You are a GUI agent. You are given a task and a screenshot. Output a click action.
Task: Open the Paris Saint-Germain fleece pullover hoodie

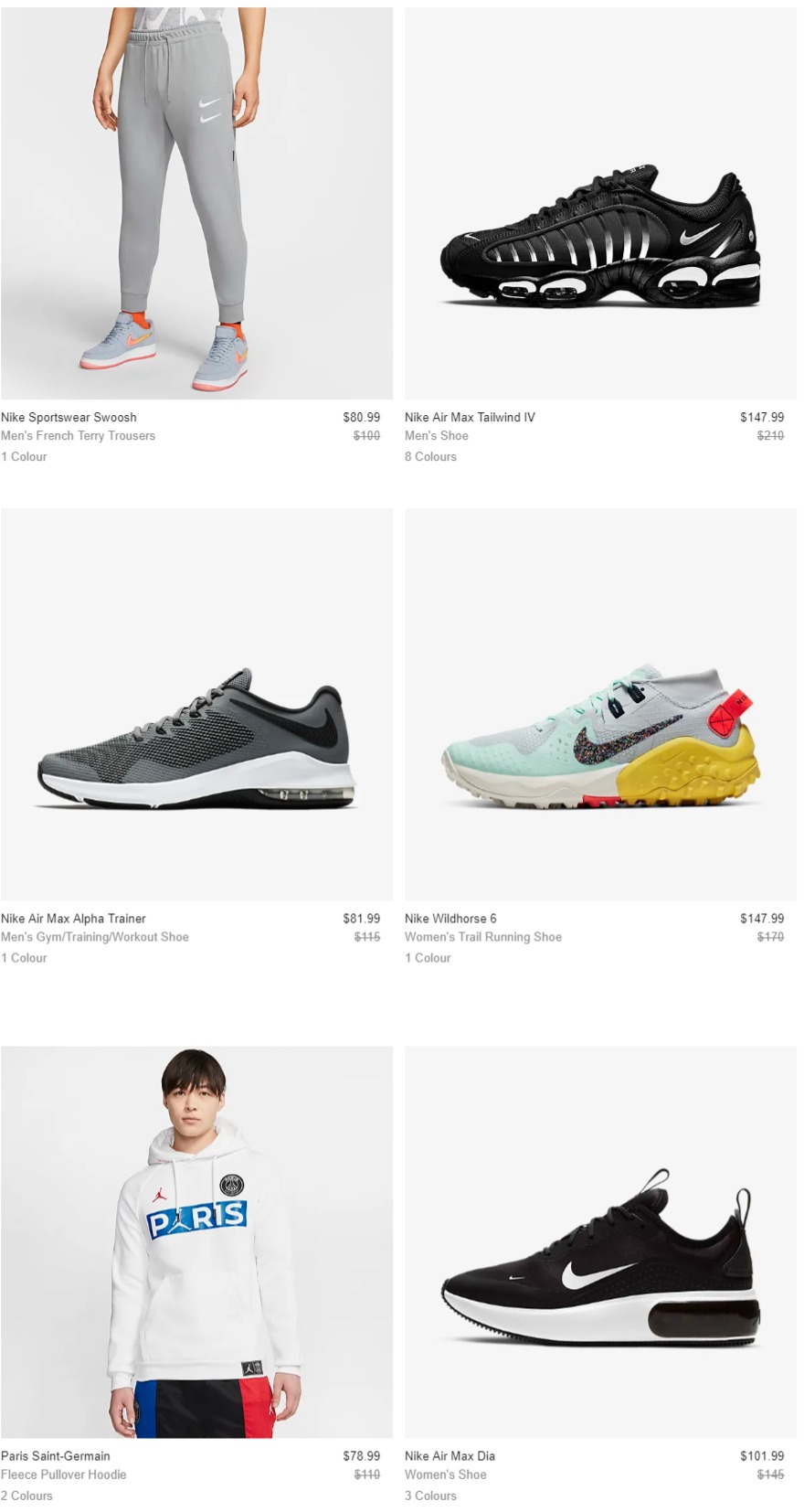tap(196, 1242)
